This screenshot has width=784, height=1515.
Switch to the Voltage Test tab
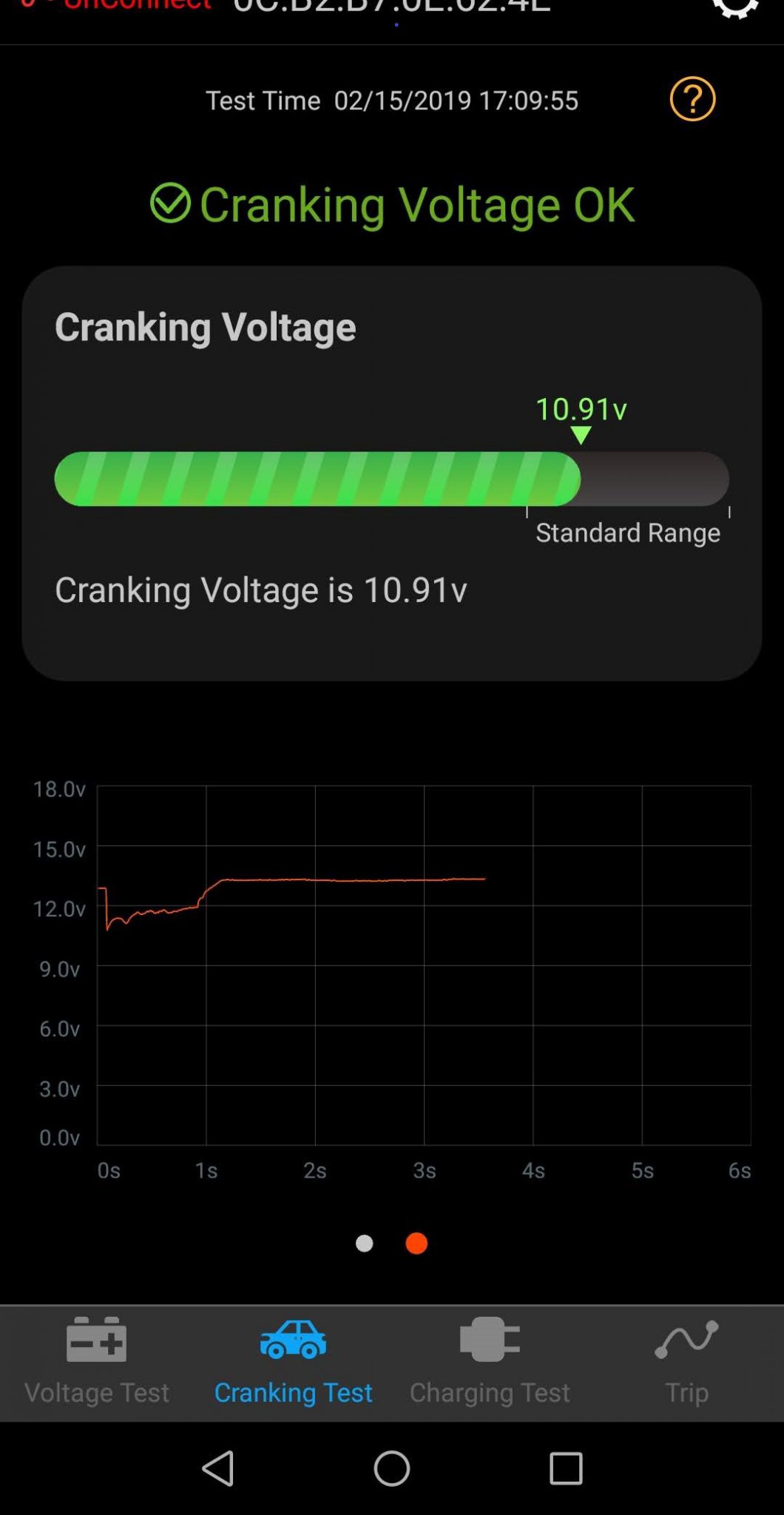pyautogui.click(x=97, y=1363)
